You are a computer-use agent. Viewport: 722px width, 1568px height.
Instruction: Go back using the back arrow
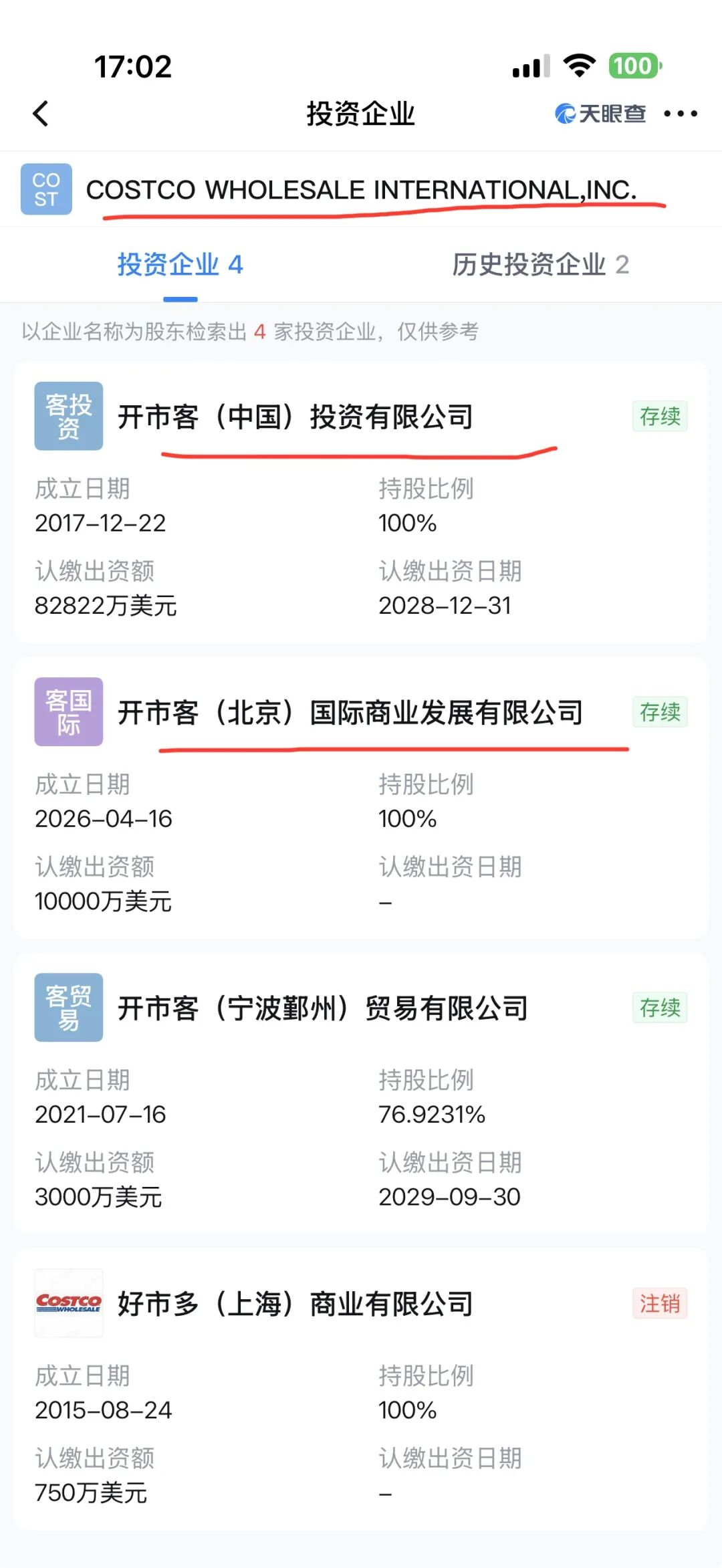click(x=41, y=114)
